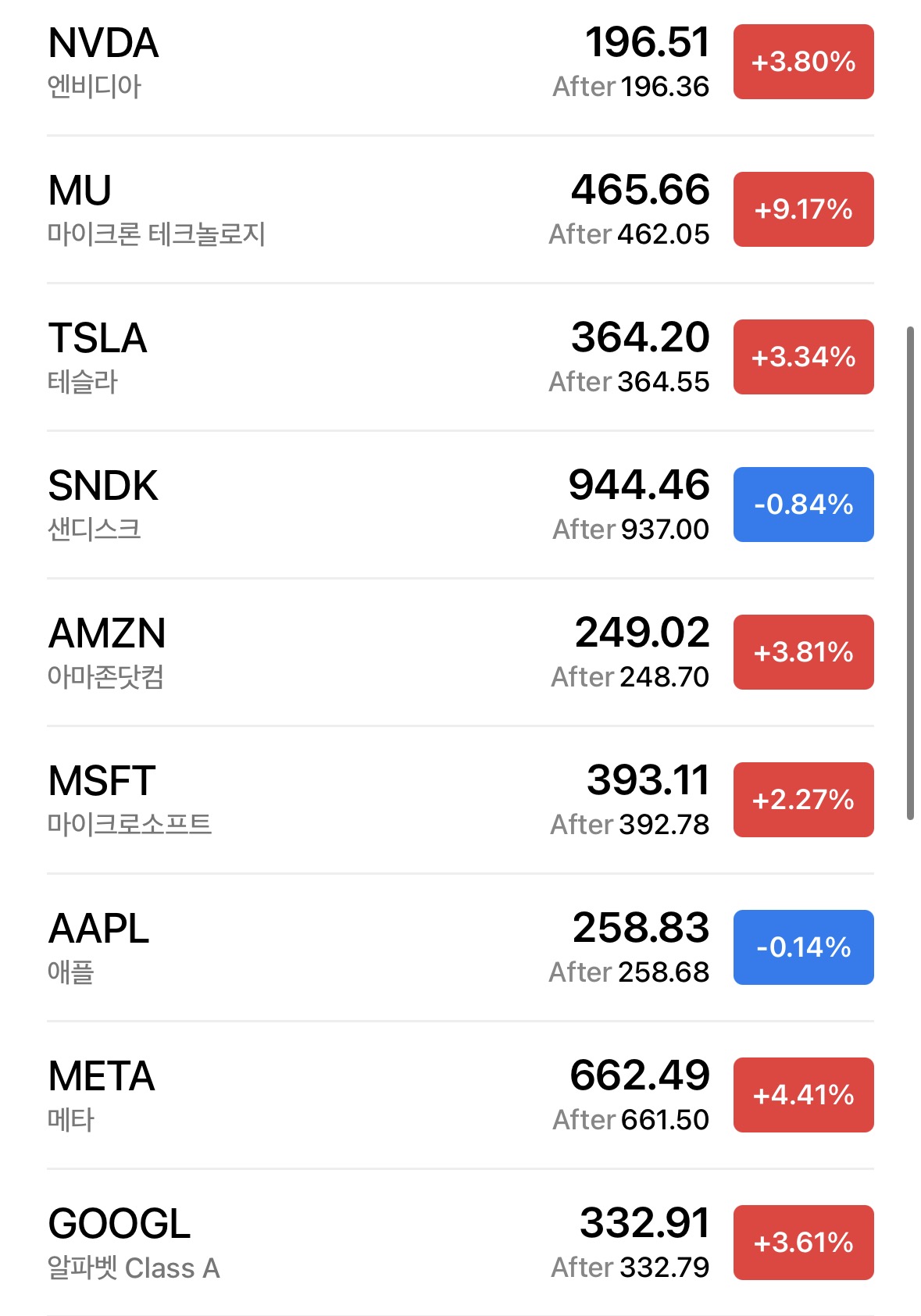
Task: Open AMZN stock details
Action: coord(312,653)
